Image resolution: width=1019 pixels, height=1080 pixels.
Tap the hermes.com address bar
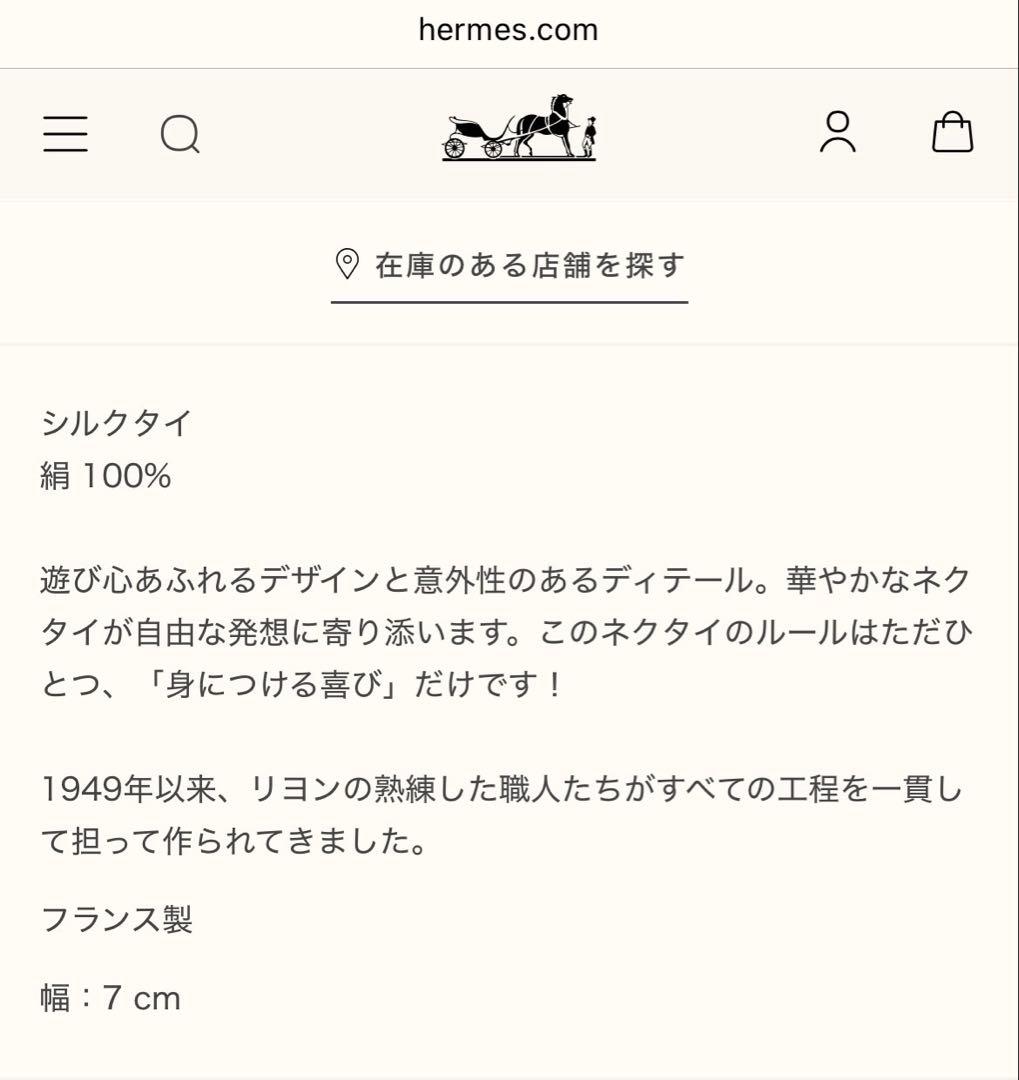(509, 30)
